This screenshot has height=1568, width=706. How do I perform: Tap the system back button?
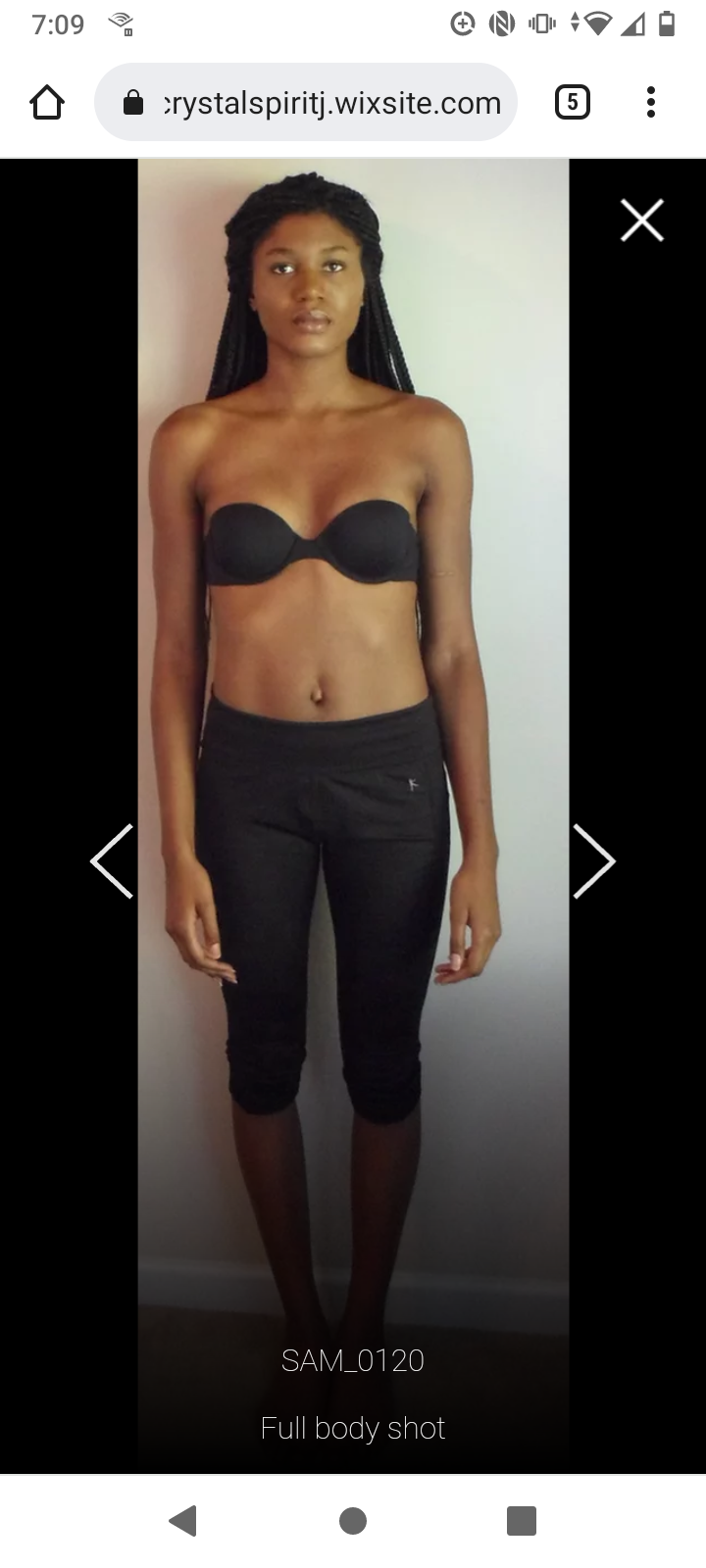pos(183,1520)
